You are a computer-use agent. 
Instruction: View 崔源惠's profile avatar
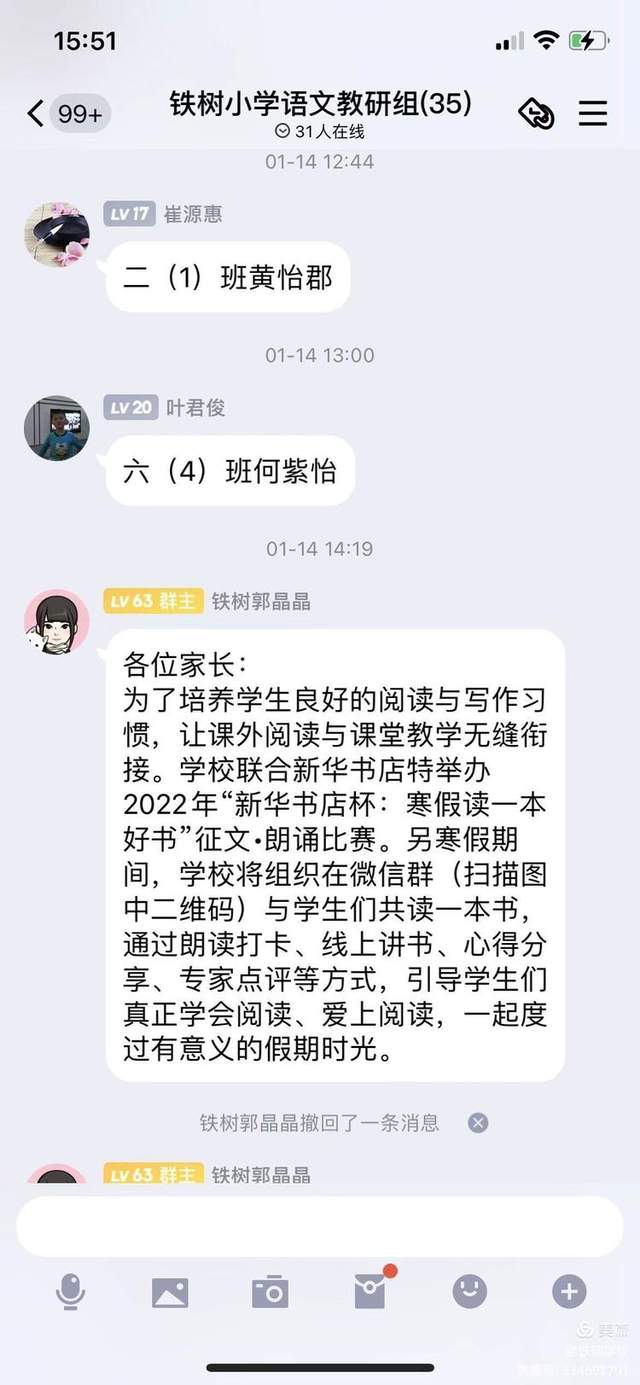pos(57,235)
